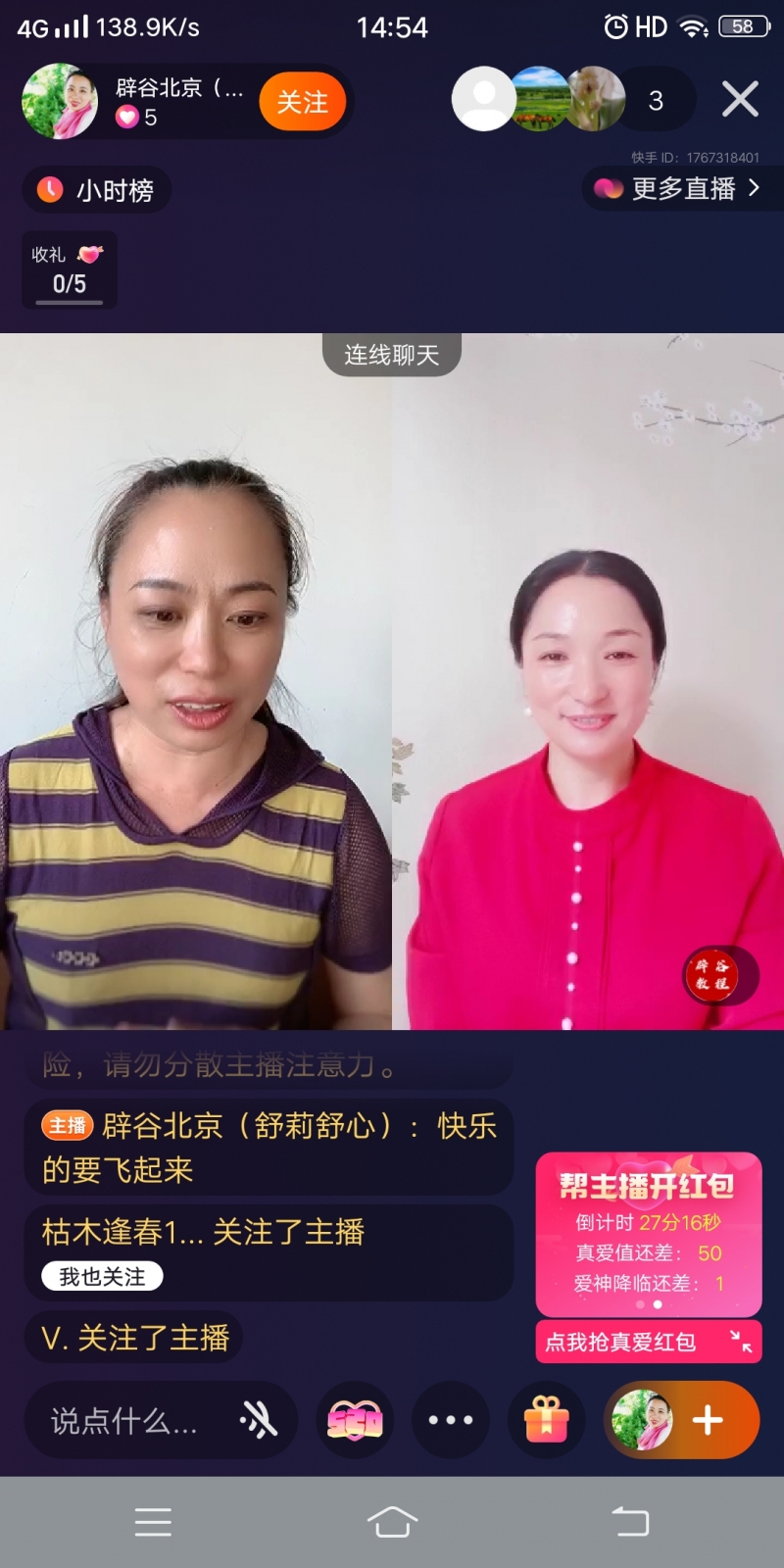Open the 小时榜 hourly ranking
The image size is (784, 1568).
[97, 190]
